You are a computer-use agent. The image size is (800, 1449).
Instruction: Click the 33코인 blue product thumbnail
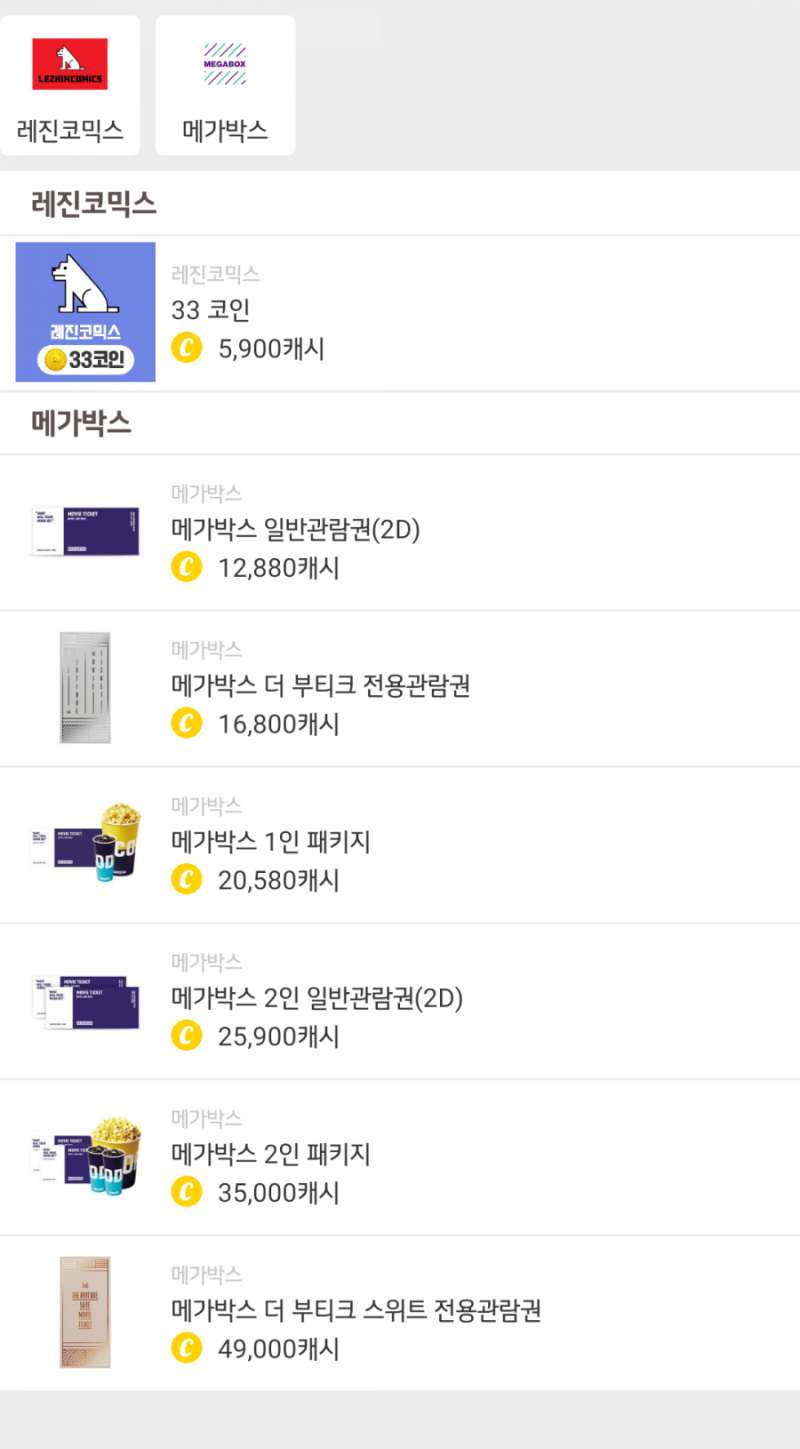point(85,311)
